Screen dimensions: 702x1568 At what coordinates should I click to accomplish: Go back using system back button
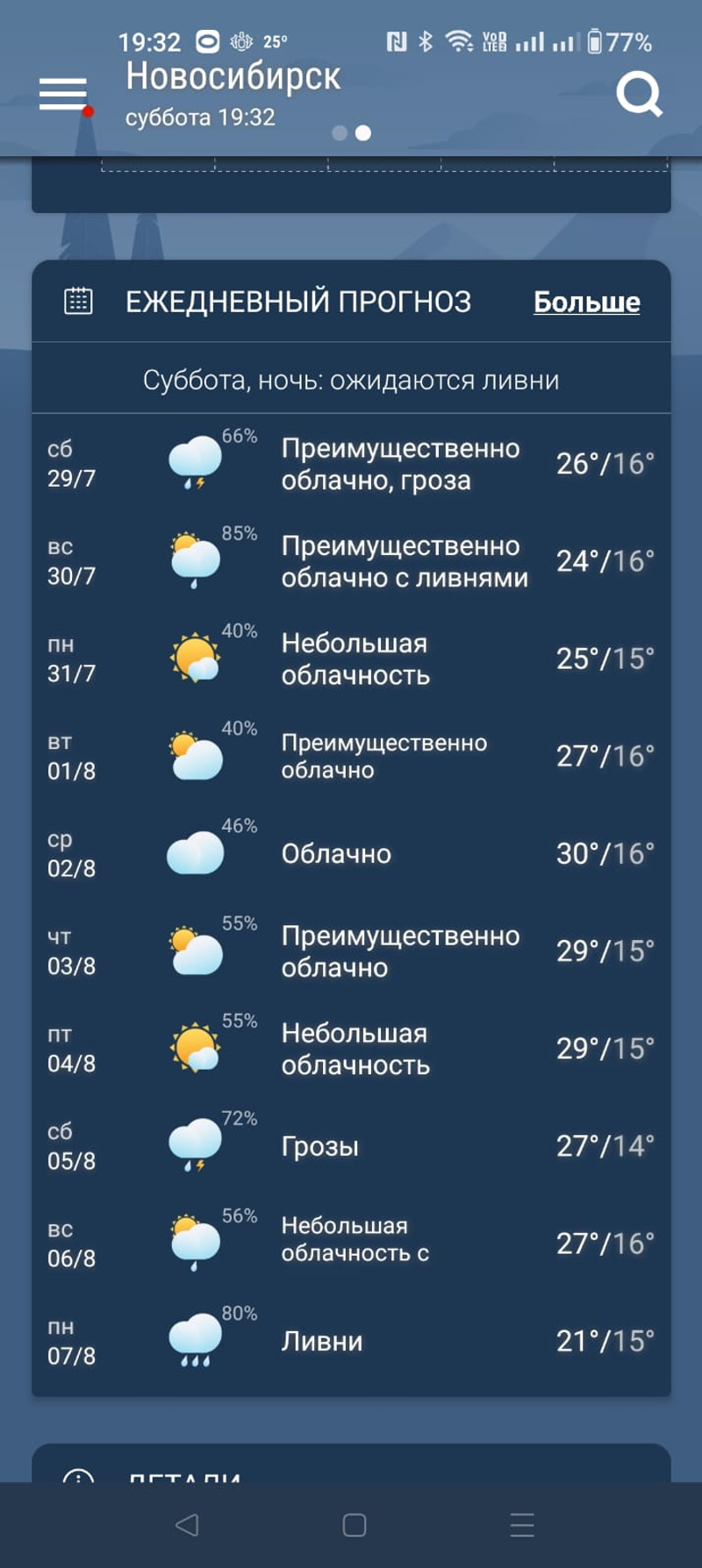point(186,1525)
